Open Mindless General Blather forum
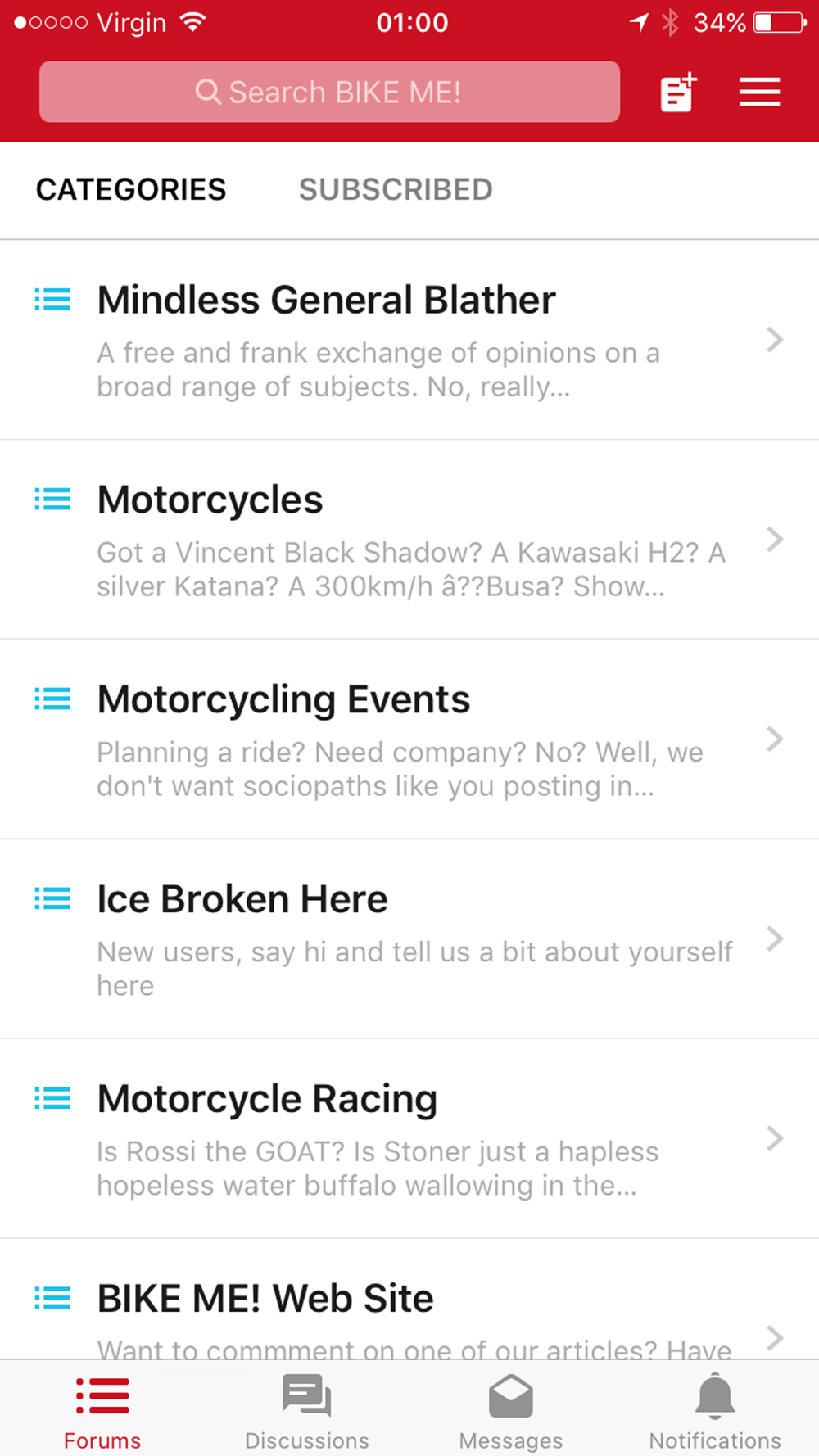The image size is (819, 1456). point(409,340)
